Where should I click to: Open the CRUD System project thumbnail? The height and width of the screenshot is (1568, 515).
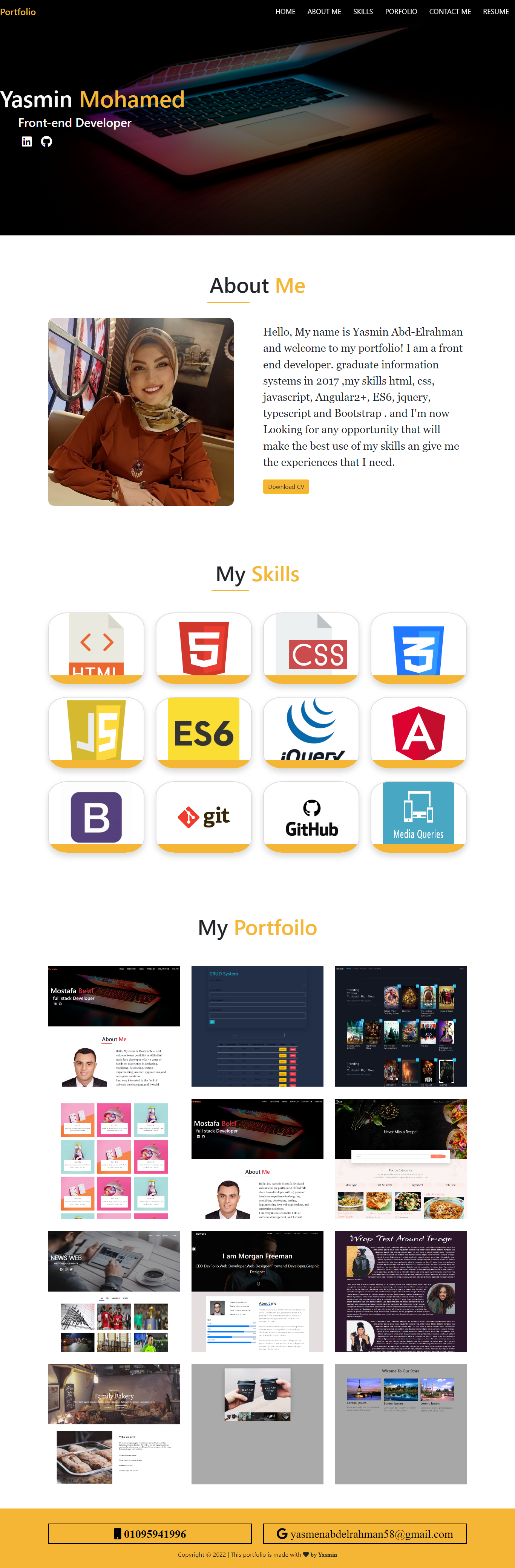click(257, 1026)
